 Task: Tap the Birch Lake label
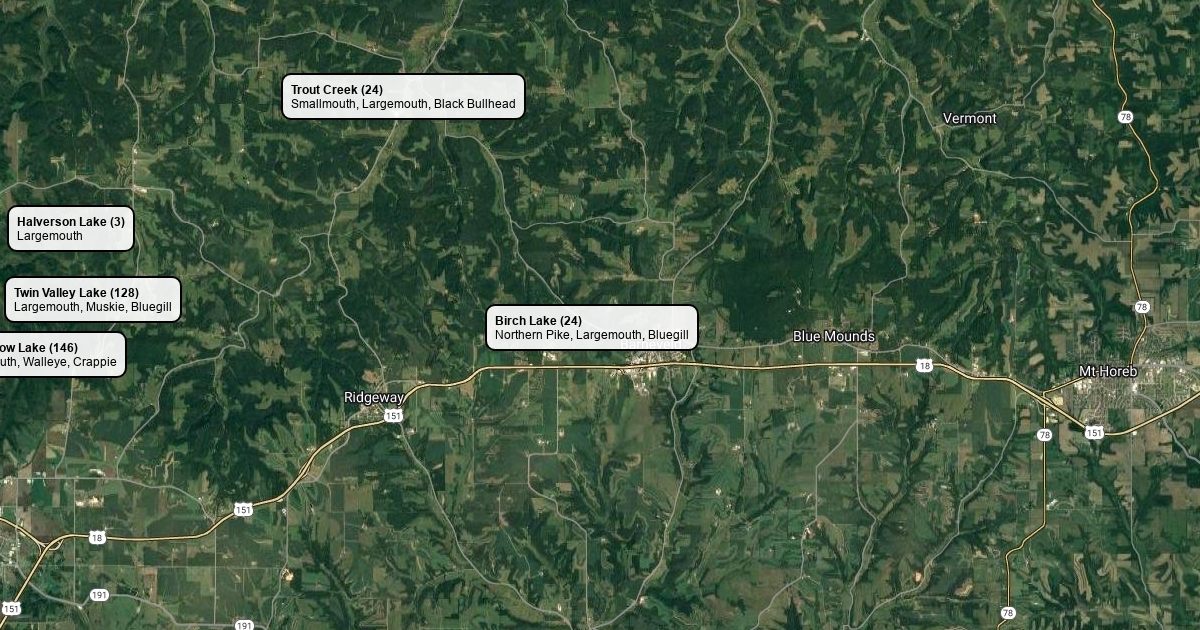click(x=591, y=327)
